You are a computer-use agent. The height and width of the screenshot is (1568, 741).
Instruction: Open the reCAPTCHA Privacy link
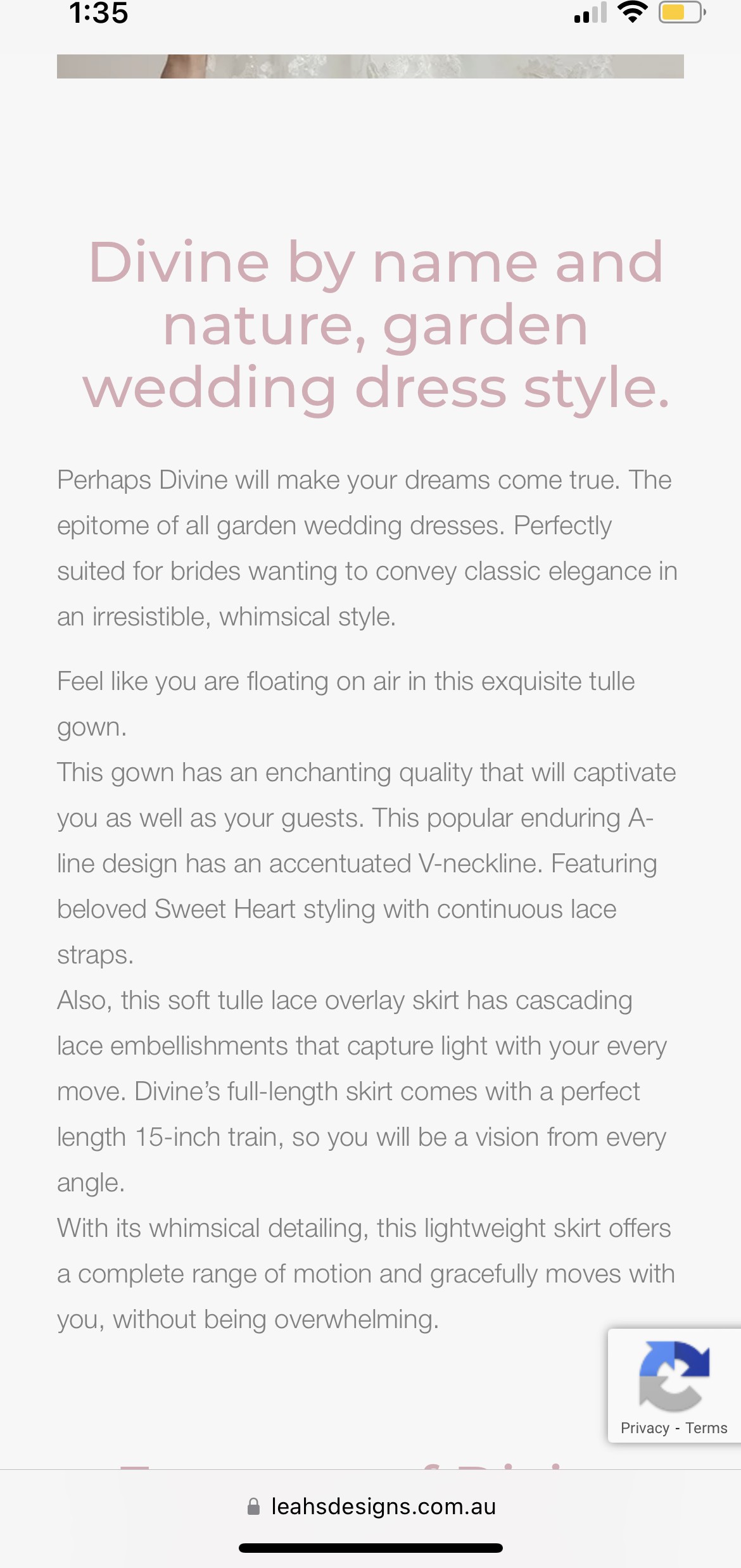645,1428
